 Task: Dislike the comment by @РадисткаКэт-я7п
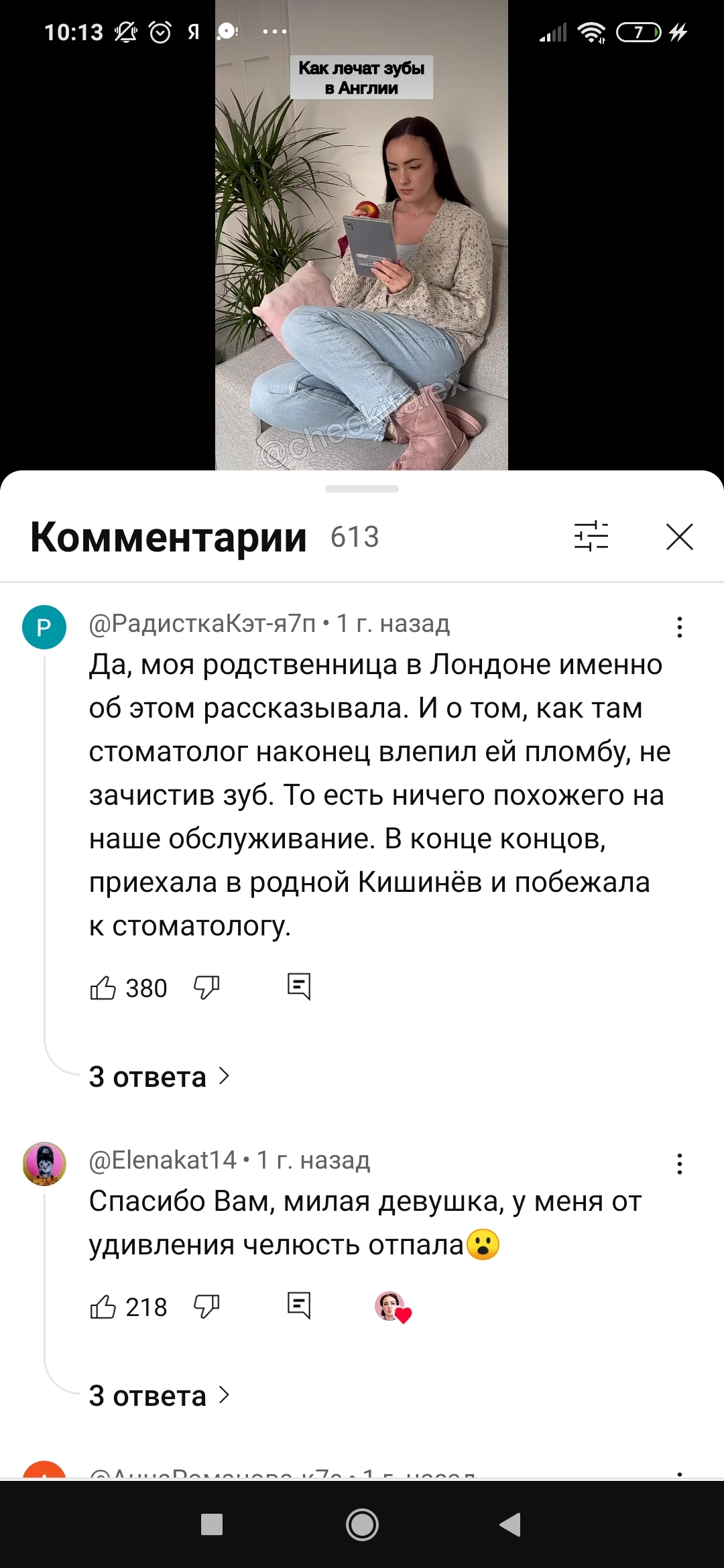coord(206,987)
